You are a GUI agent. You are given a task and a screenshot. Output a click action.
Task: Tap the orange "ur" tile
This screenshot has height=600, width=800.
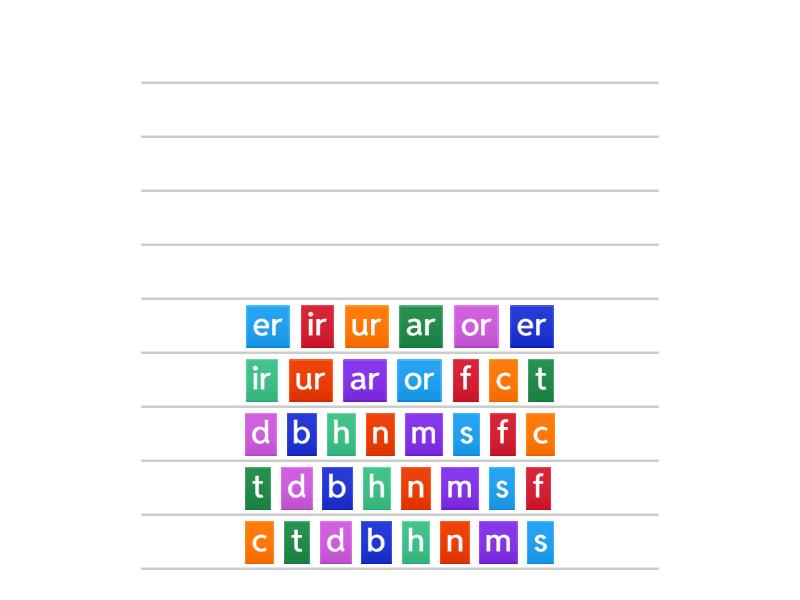[x=366, y=326]
